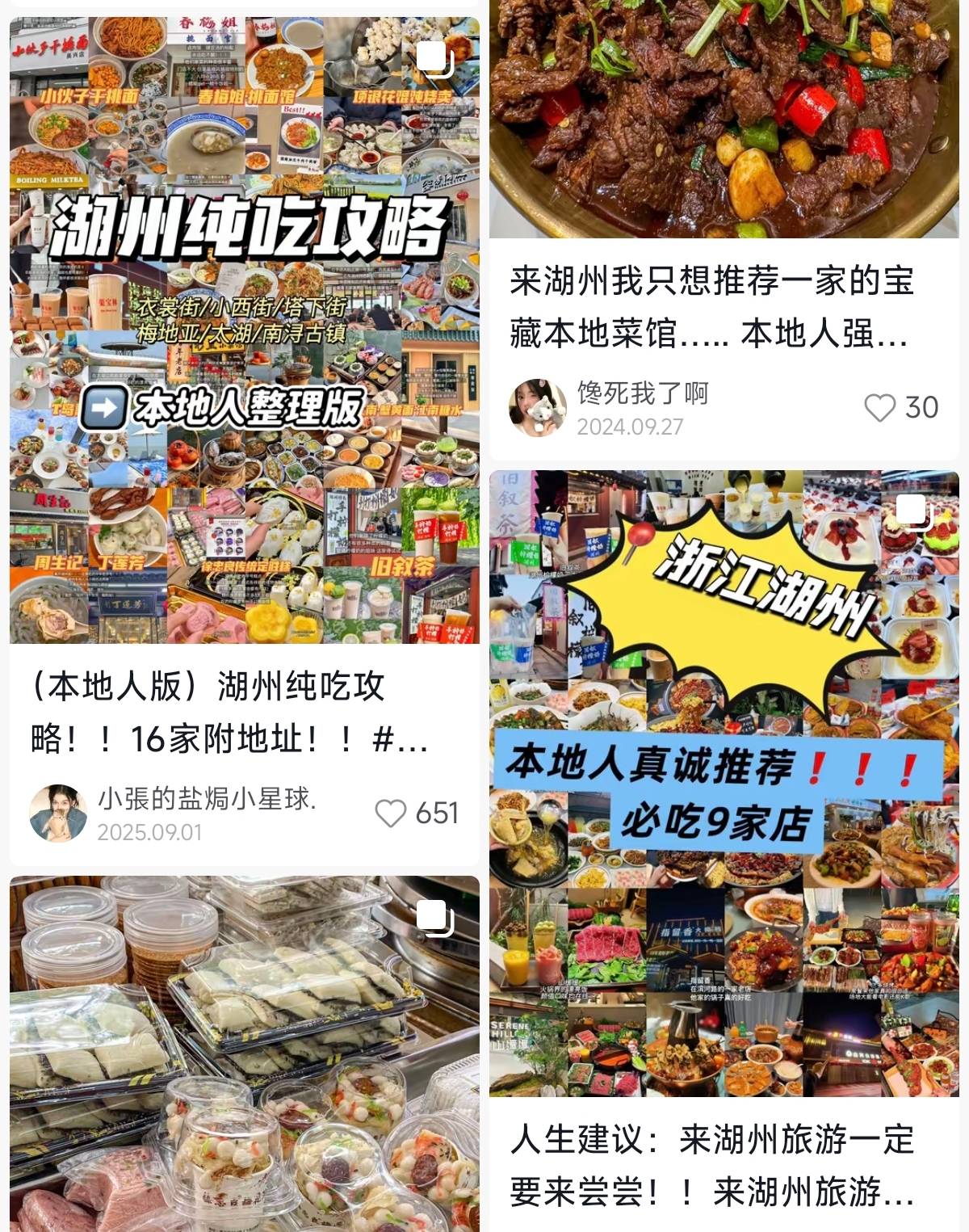The height and width of the screenshot is (1232, 969).
Task: Like the post by 馋死我了啊
Action: [879, 408]
